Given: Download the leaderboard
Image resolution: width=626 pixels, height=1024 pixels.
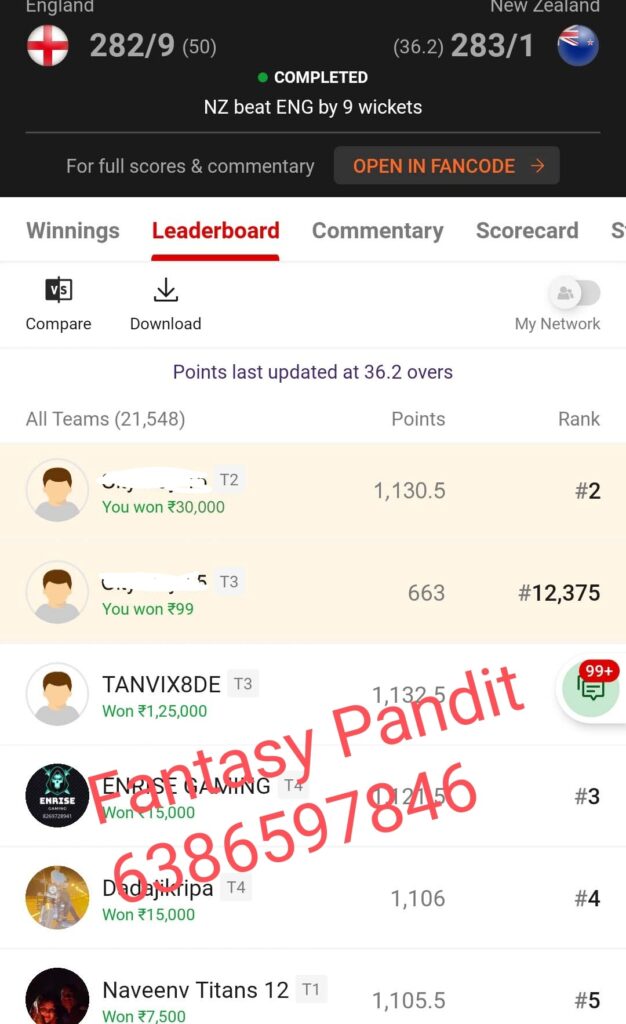Looking at the screenshot, I should click(x=166, y=290).
